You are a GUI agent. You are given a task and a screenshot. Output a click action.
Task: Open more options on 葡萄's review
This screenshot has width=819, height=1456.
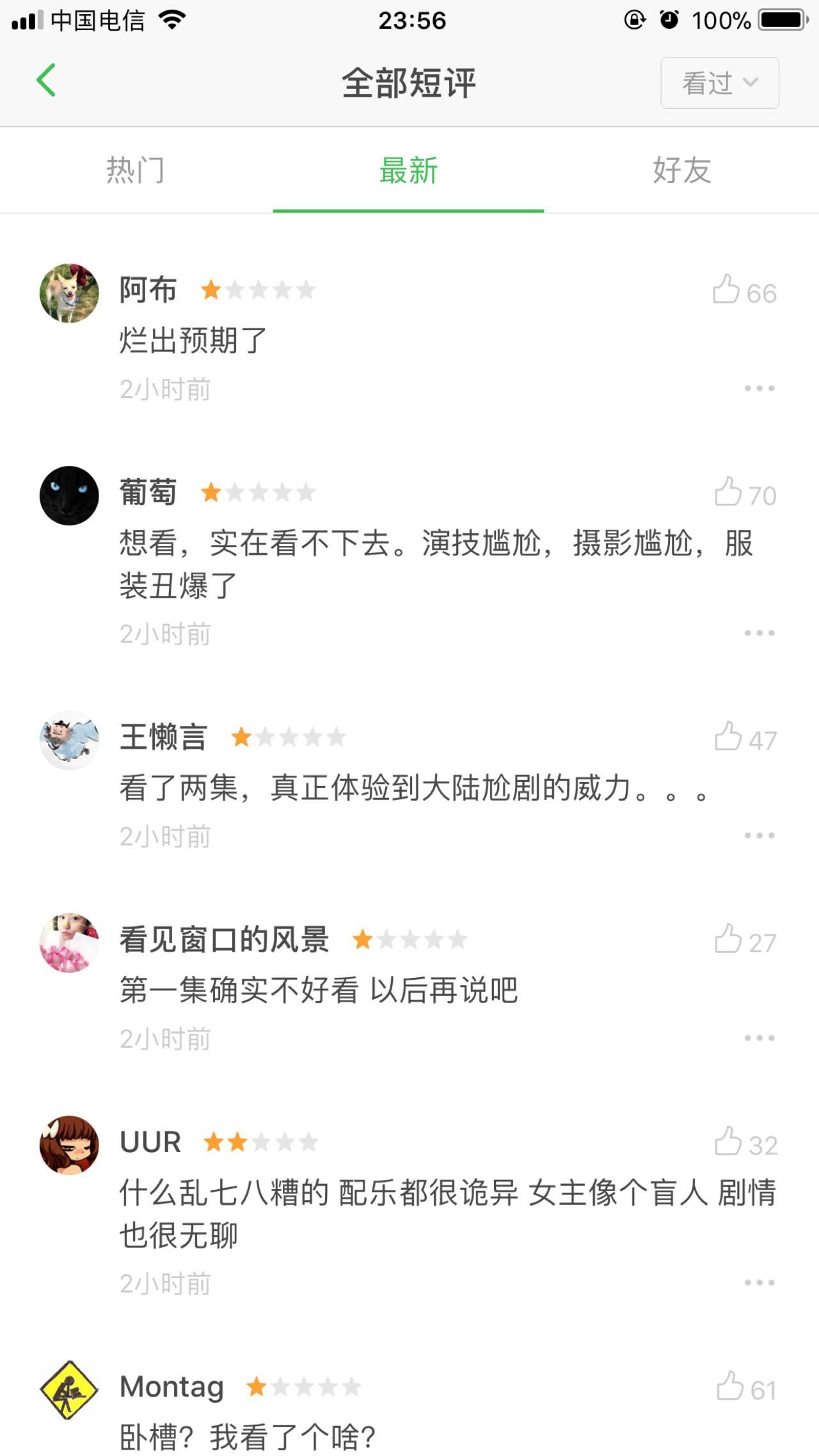759,633
